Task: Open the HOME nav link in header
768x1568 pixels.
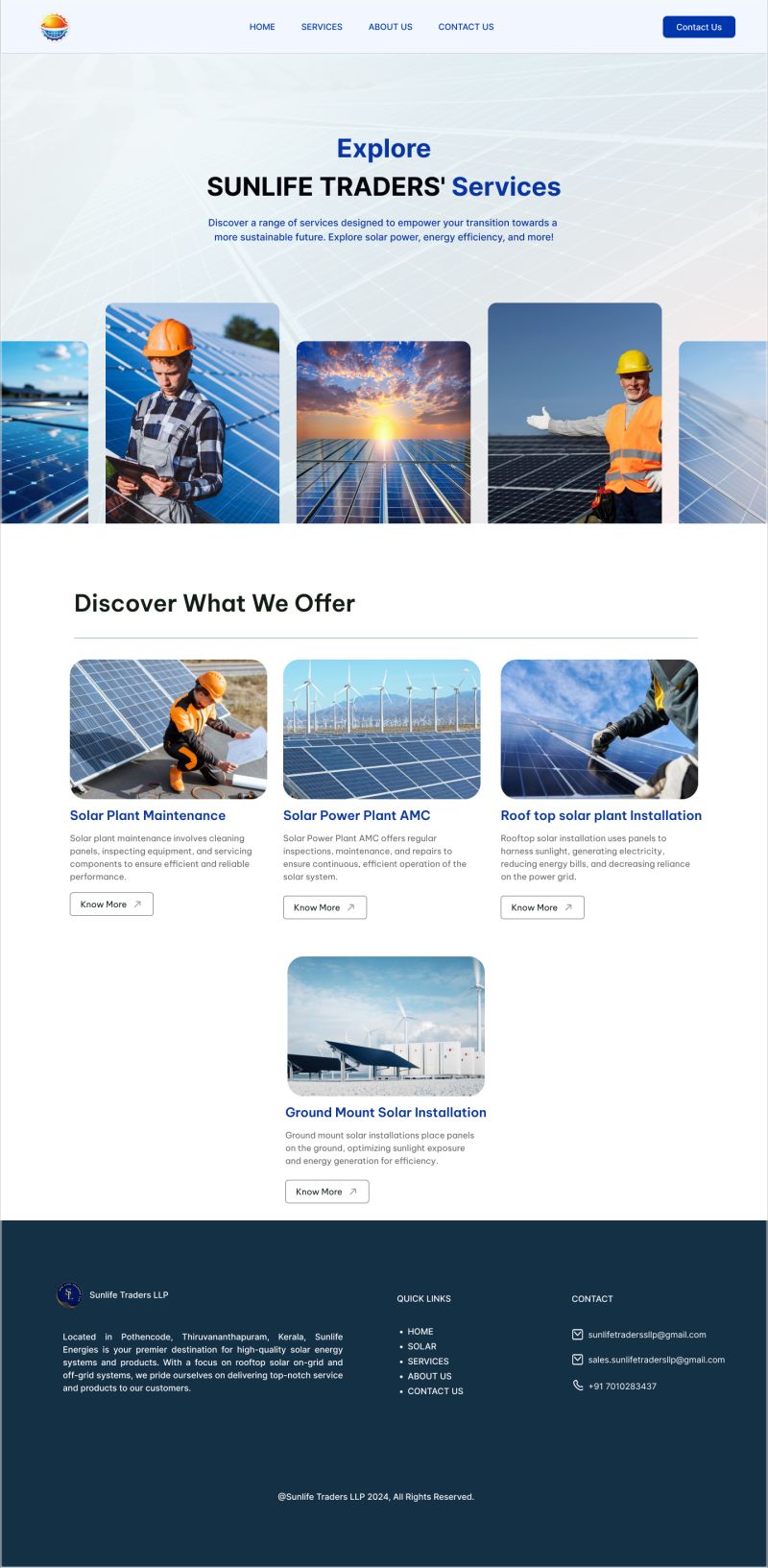Action: coord(262,27)
